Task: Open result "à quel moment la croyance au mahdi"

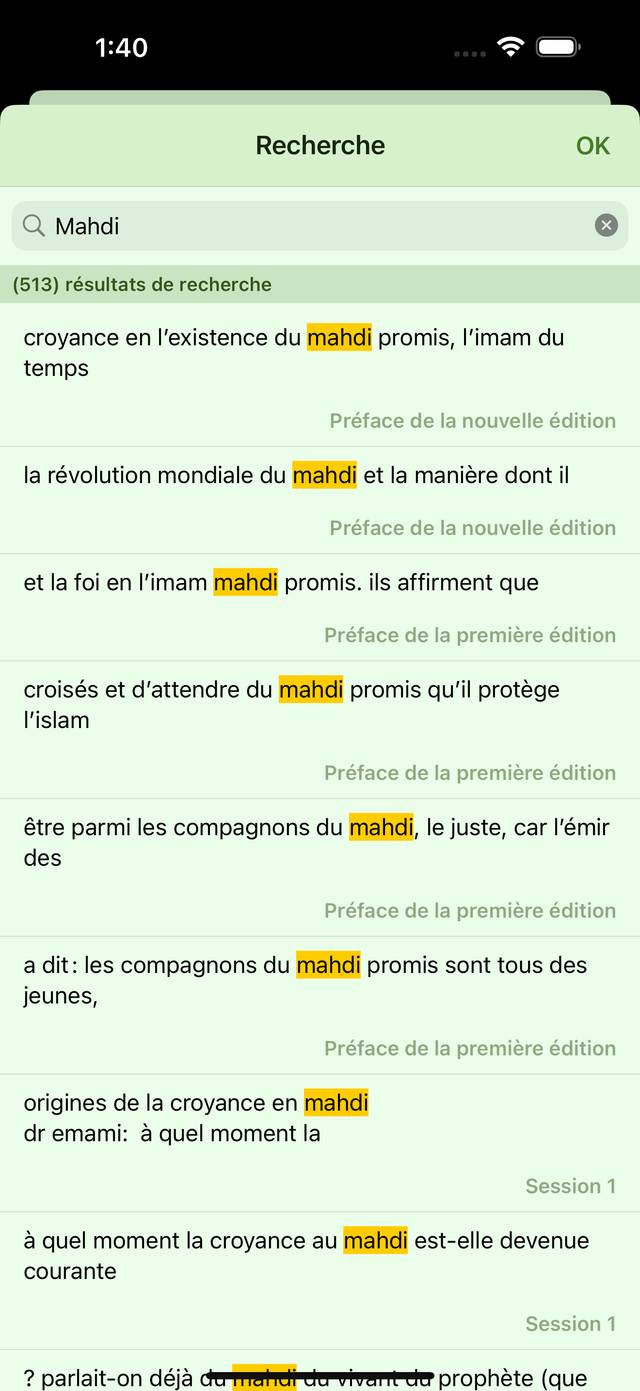Action: click(x=320, y=1279)
